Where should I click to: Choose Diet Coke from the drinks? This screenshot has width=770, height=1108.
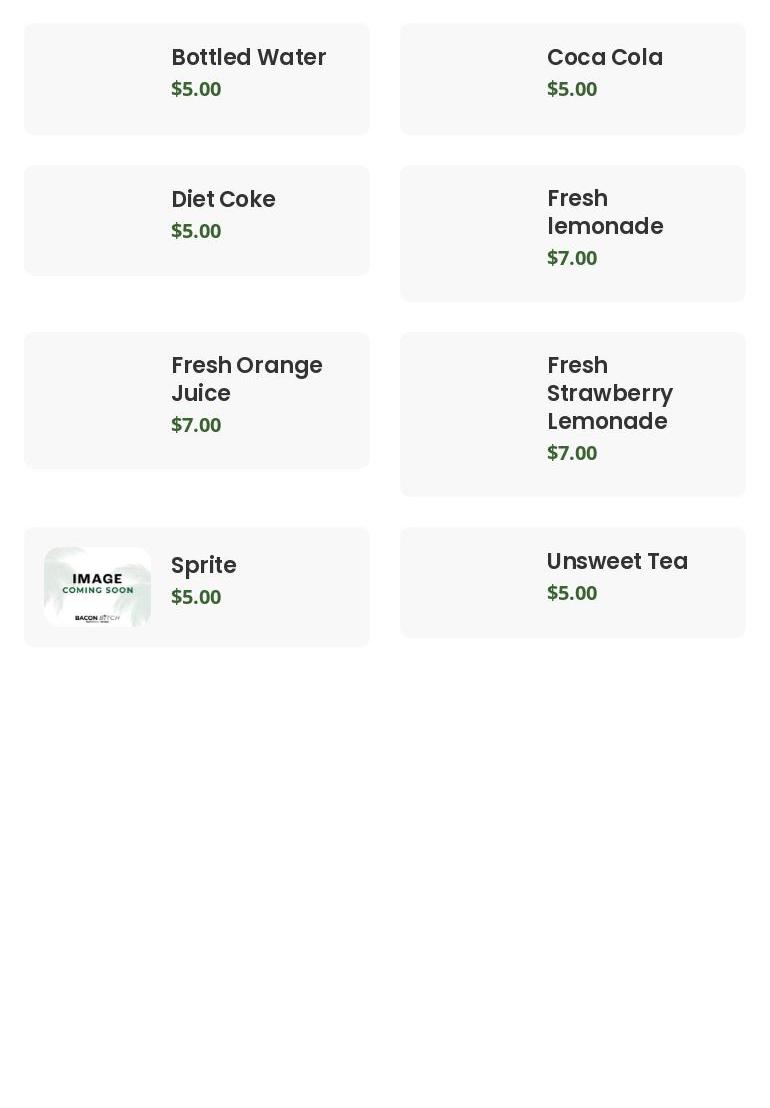197,220
